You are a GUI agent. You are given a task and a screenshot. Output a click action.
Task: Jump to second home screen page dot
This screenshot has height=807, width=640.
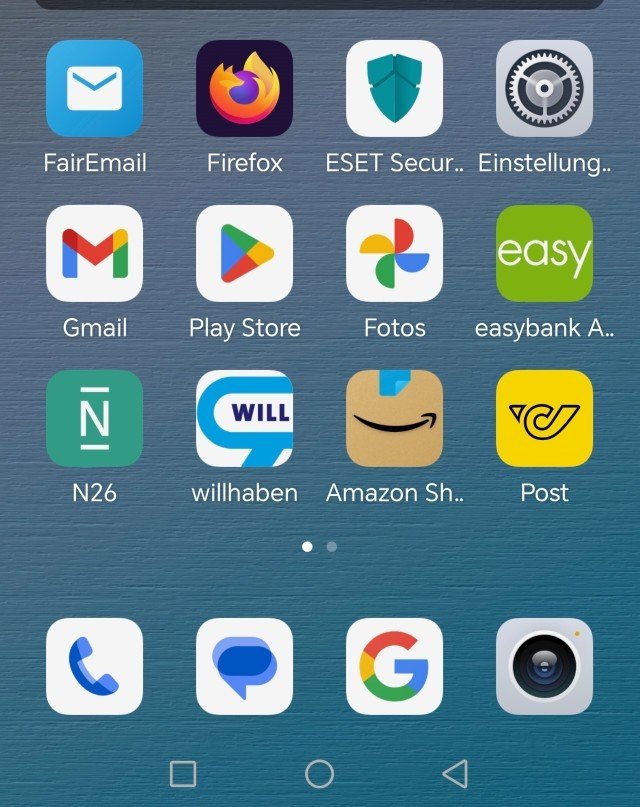pyautogui.click(x=332, y=547)
